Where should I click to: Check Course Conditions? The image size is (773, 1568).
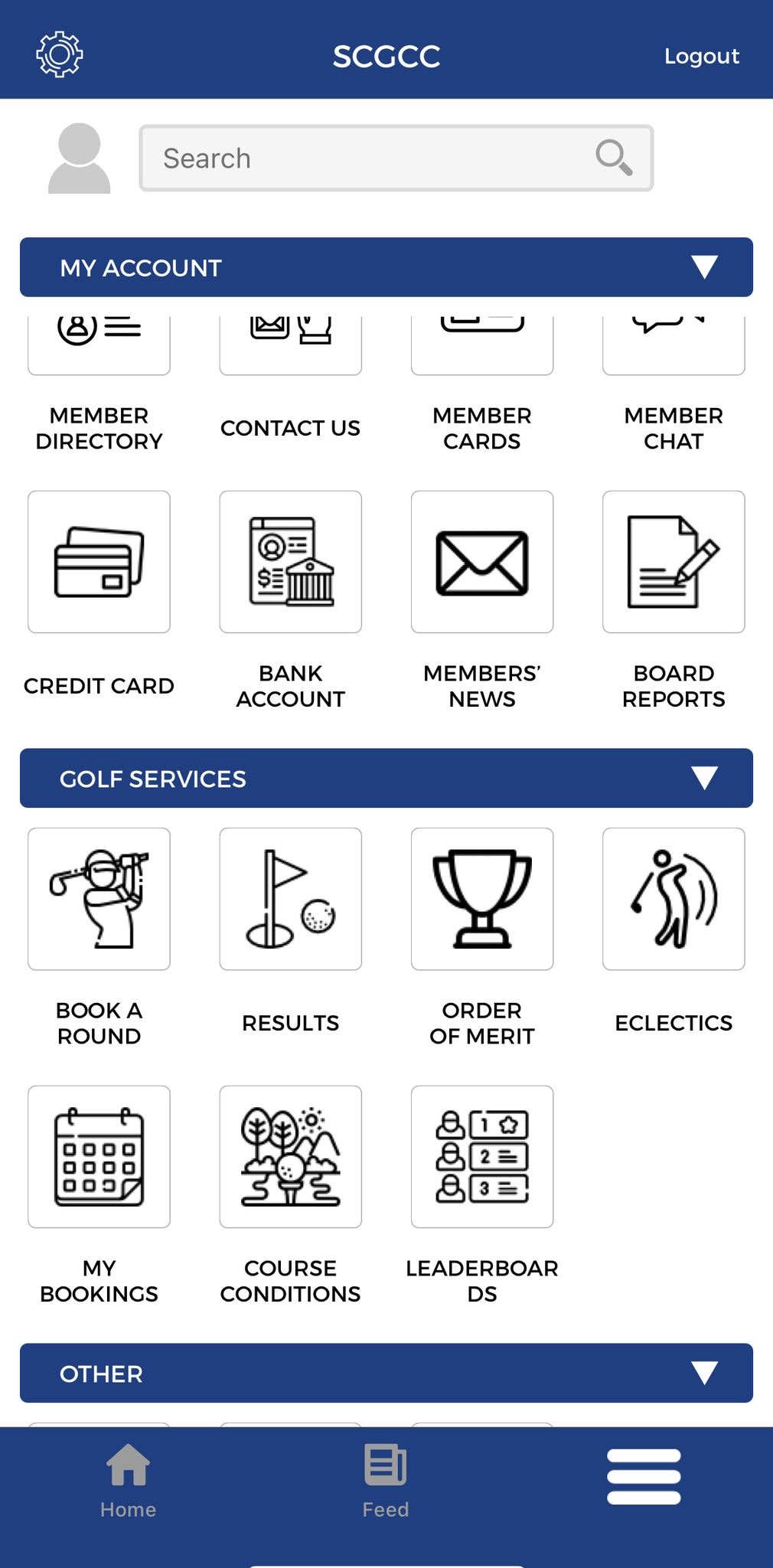(290, 1157)
